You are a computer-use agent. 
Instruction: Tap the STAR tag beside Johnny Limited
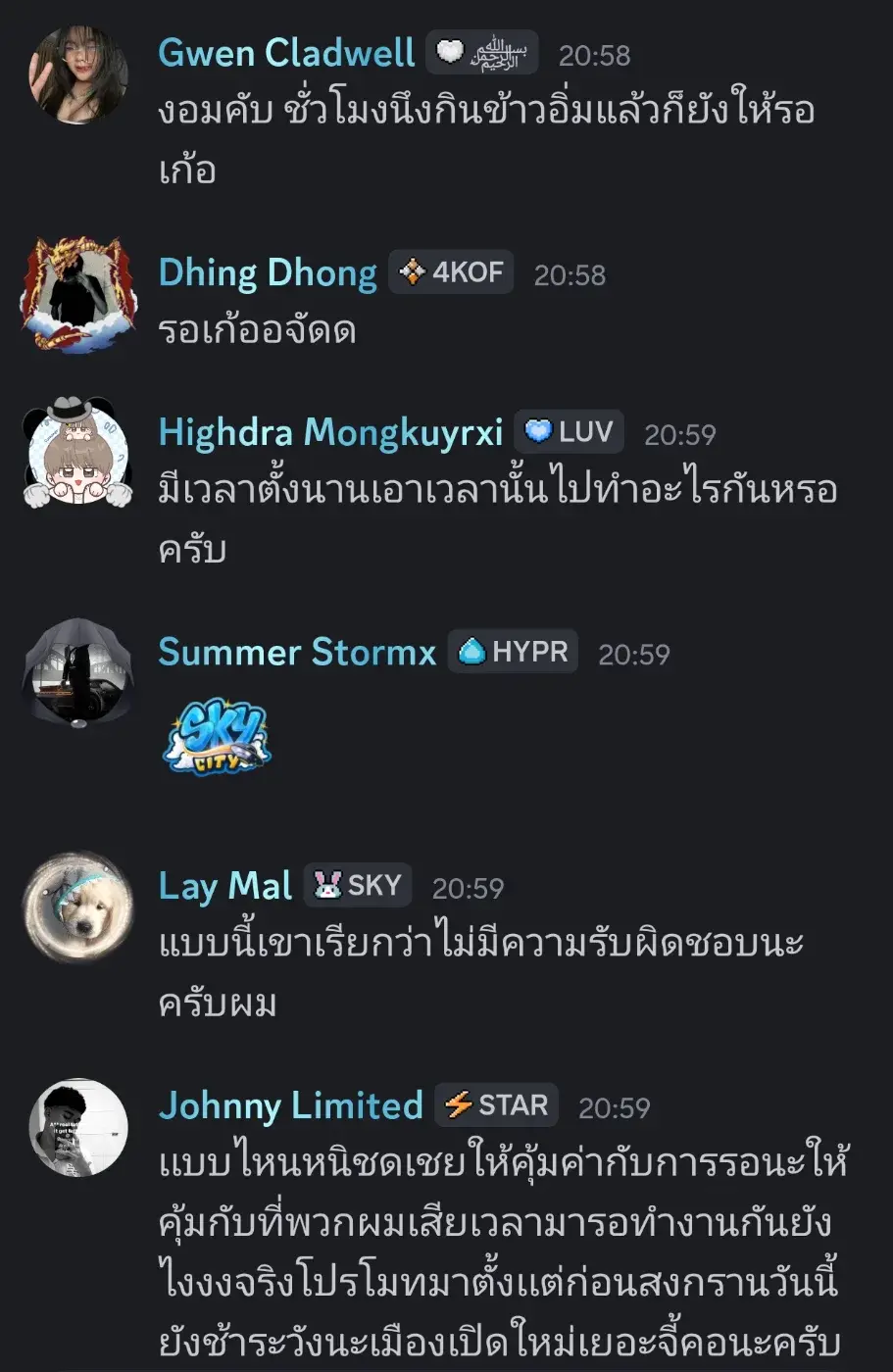[496, 1105]
